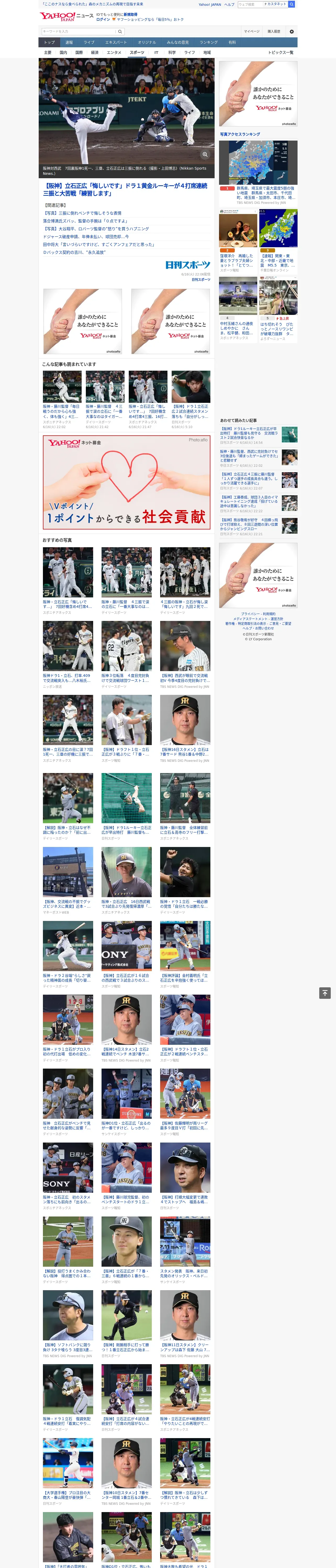Open the 日刊スポーツ source link
336x1568 pixels.
tap(201, 280)
